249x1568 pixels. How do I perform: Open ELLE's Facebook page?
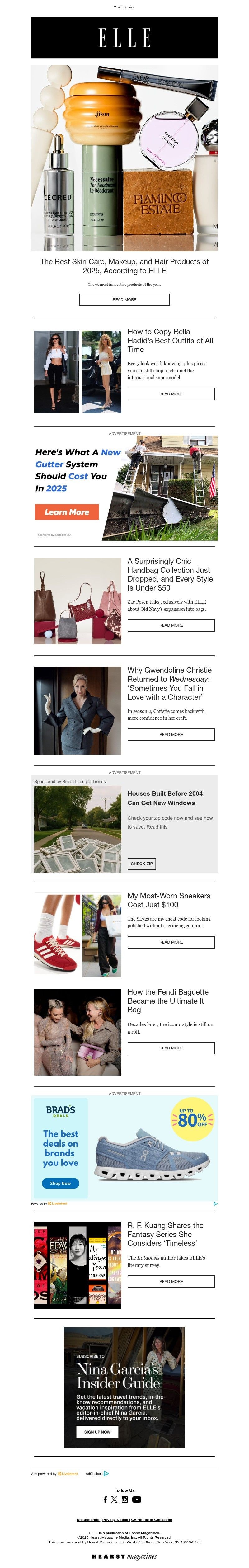(105, 1499)
